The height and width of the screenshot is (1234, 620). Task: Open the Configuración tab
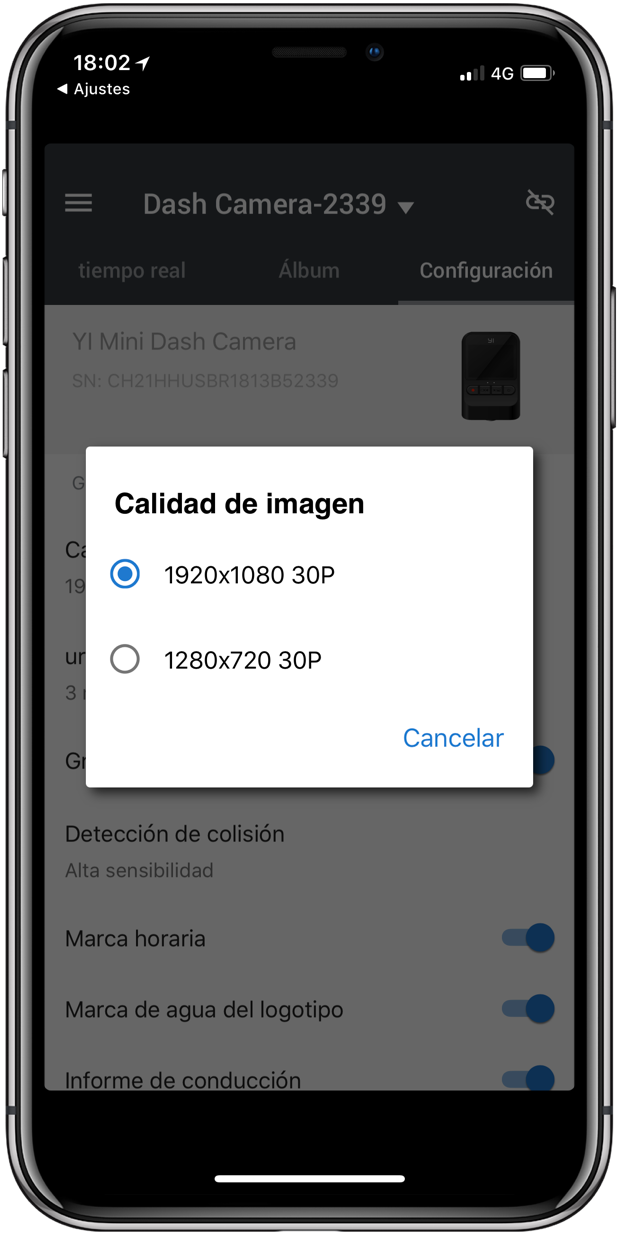point(486,271)
